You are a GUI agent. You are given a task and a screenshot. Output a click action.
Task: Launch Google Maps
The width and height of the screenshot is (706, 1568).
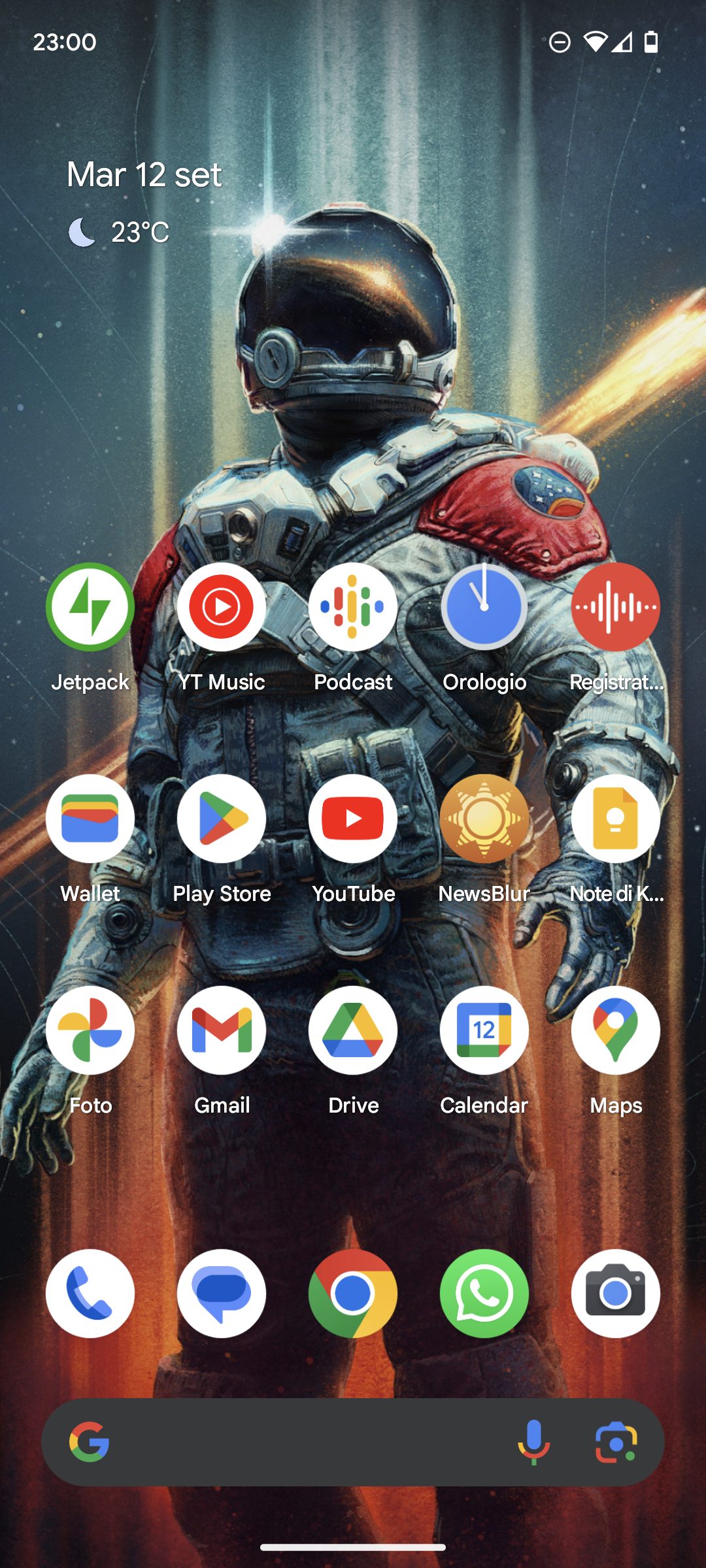click(616, 1030)
